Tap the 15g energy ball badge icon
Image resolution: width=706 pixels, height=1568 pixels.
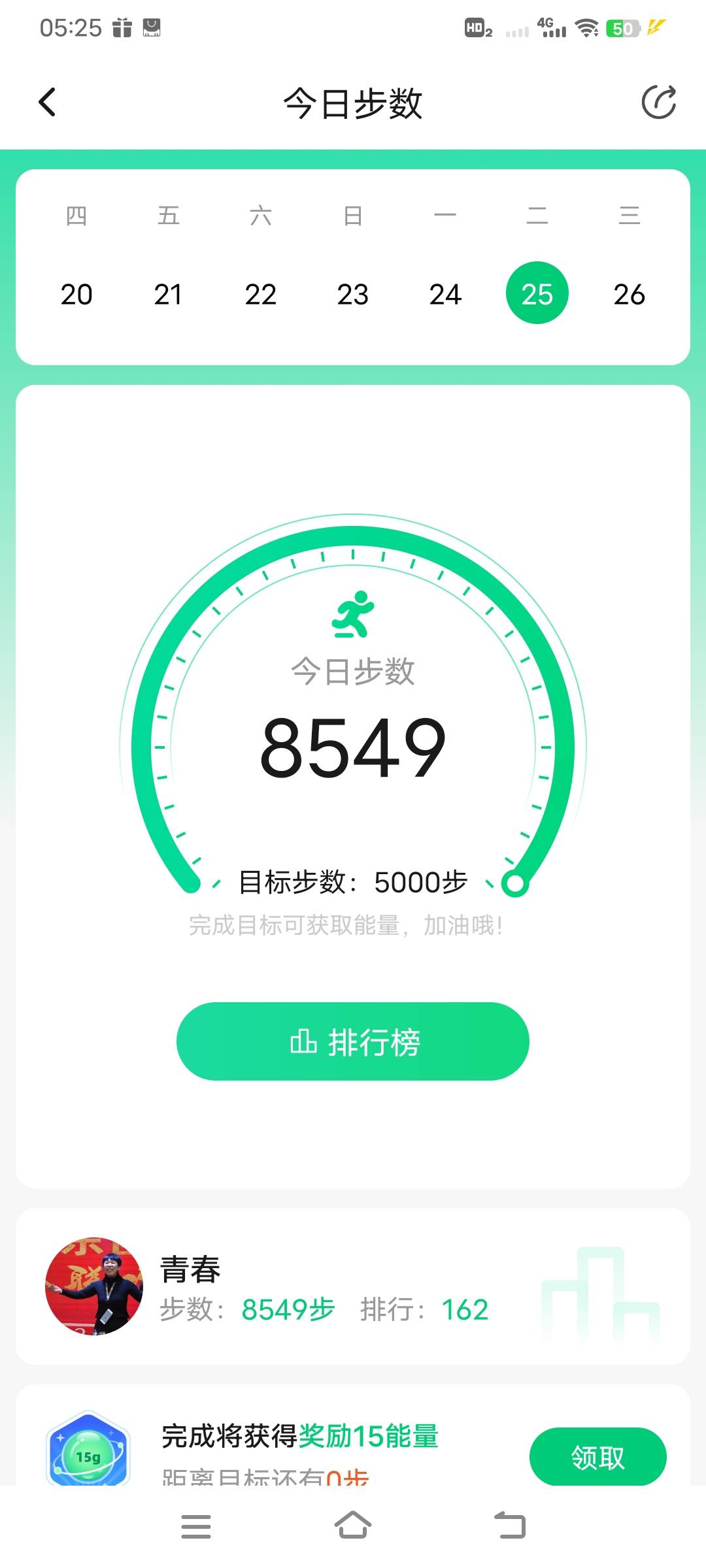pos(88,1450)
